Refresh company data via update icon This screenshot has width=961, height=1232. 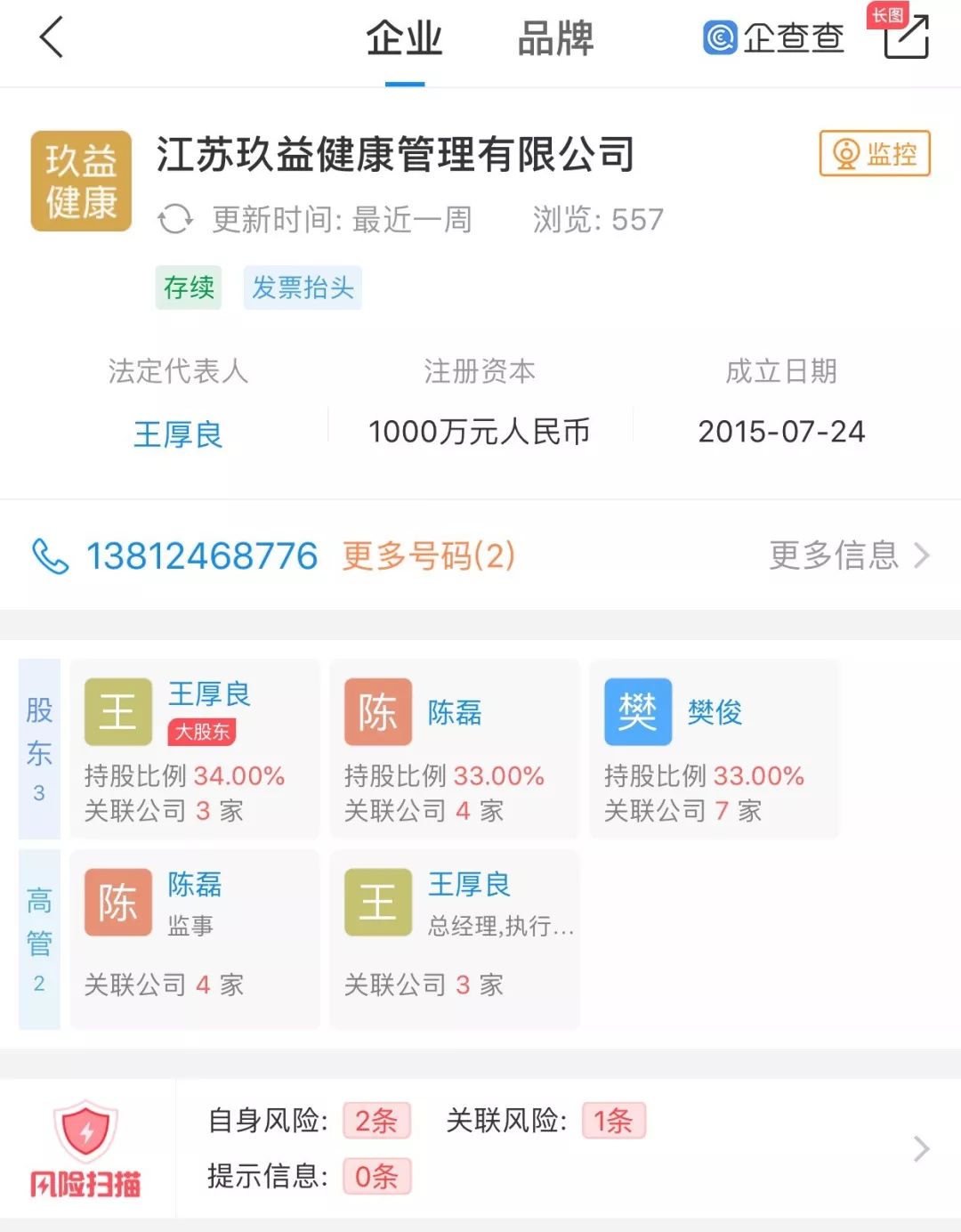[175, 219]
